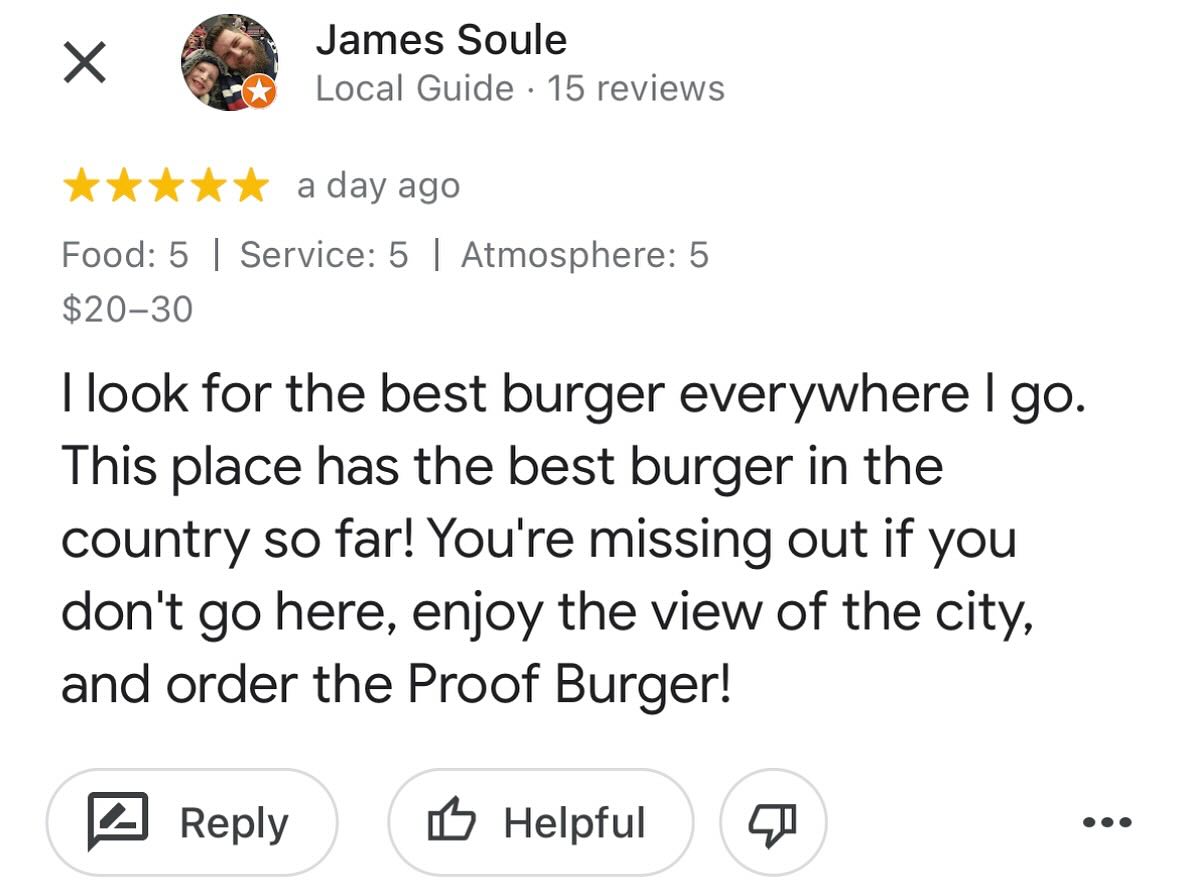
Task: Open the James Soule reviewer name
Action: (441, 40)
